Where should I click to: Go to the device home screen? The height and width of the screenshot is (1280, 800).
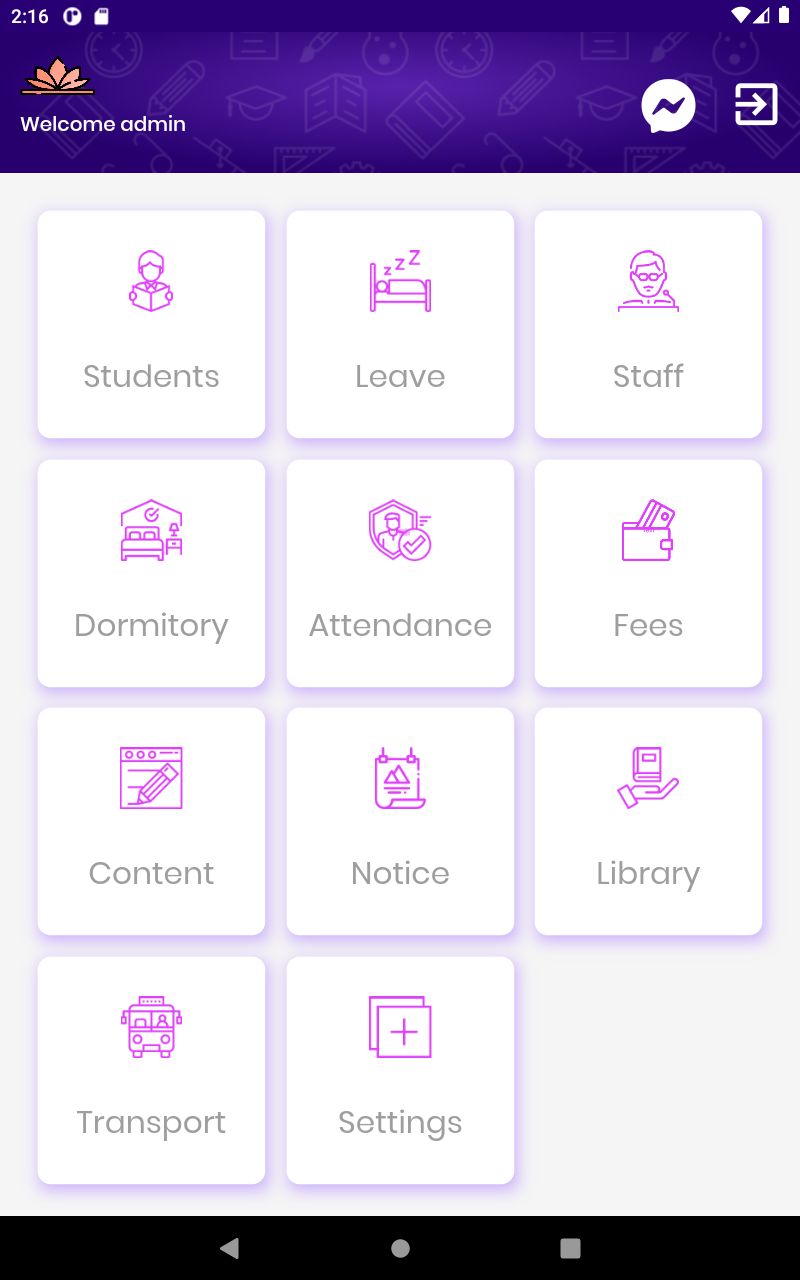pyautogui.click(x=400, y=1248)
